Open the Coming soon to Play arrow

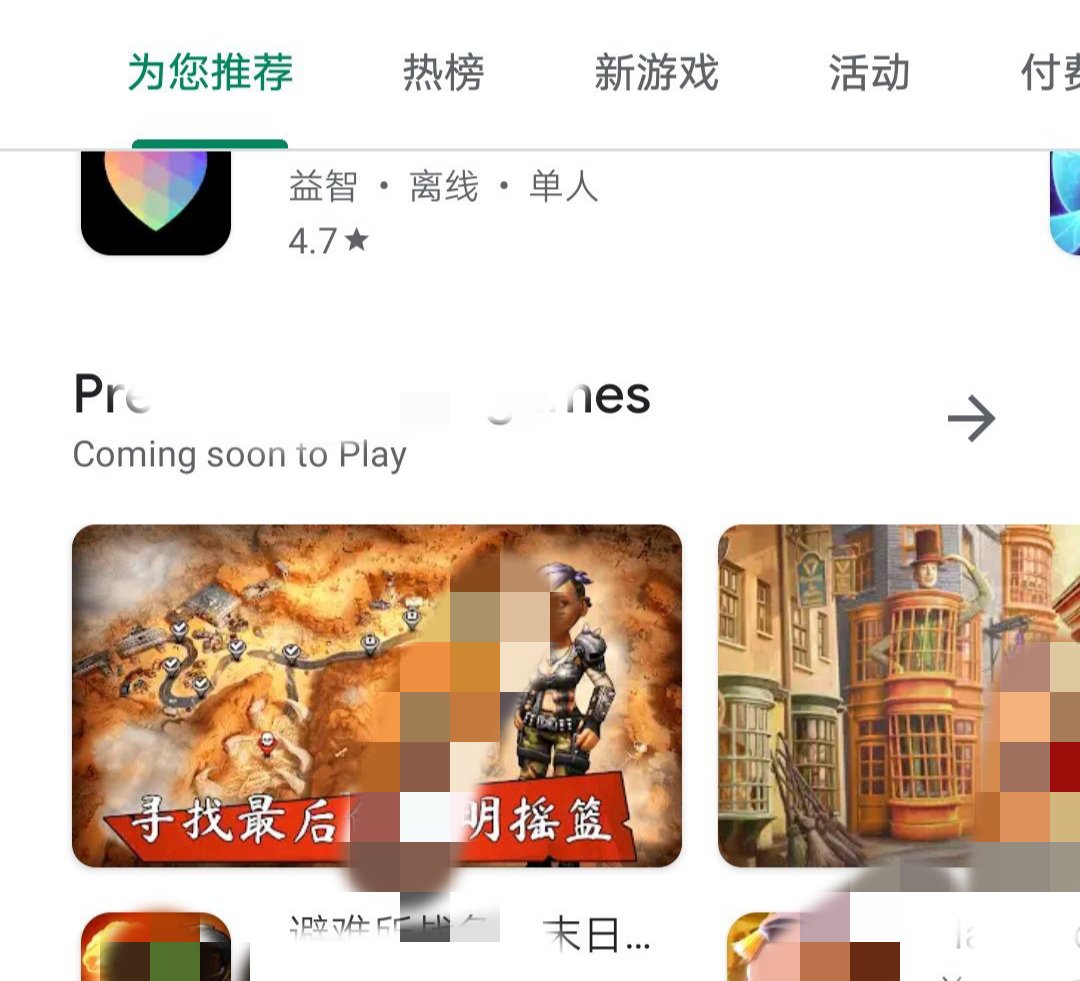[971, 419]
